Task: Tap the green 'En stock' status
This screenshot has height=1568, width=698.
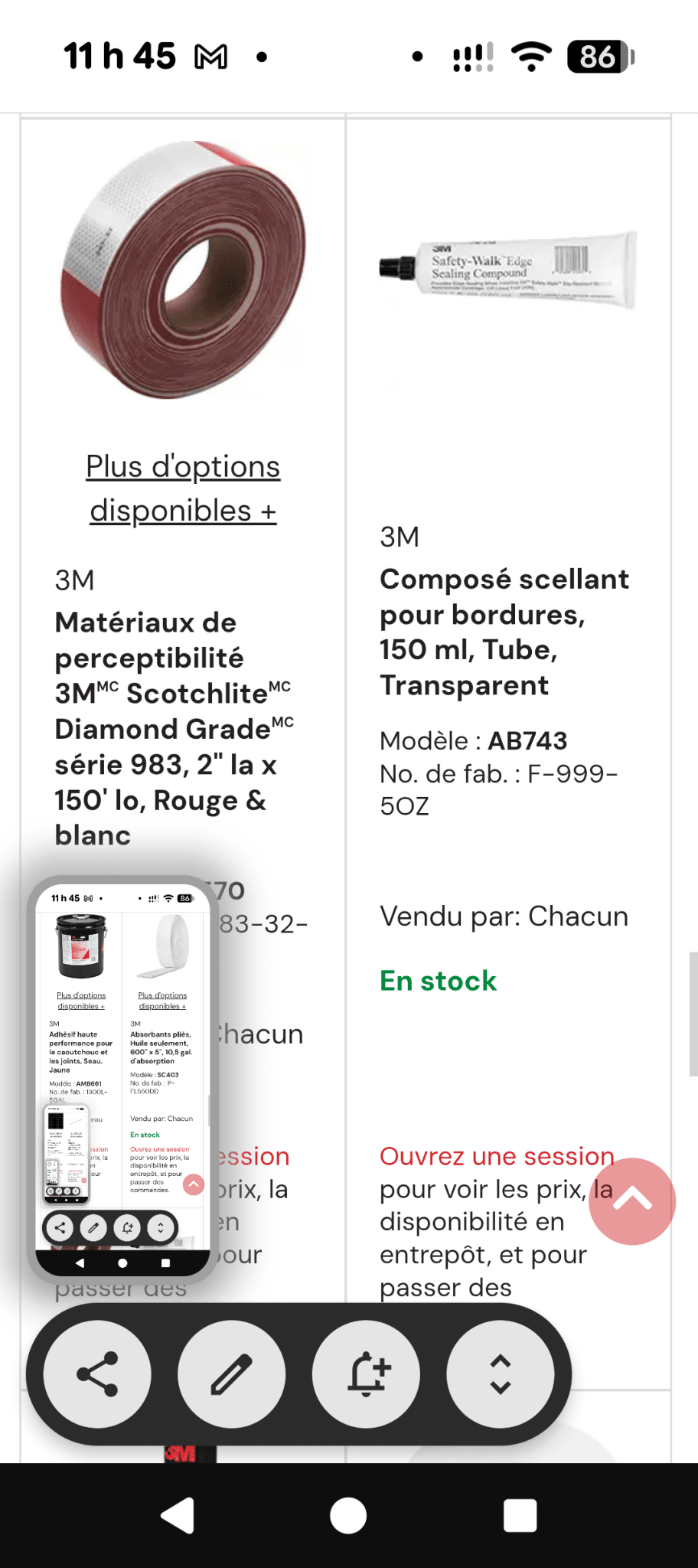Action: 438,980
